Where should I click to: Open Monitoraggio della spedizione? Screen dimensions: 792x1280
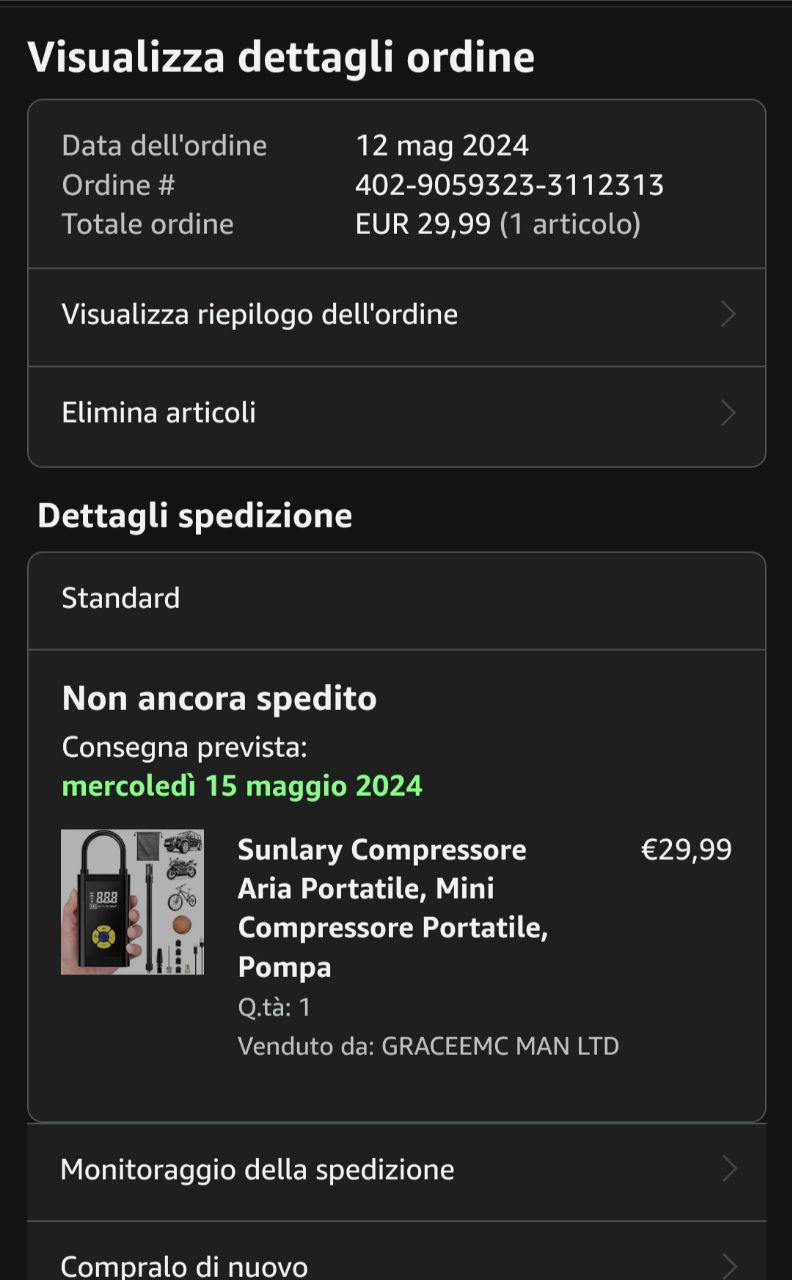point(396,1170)
